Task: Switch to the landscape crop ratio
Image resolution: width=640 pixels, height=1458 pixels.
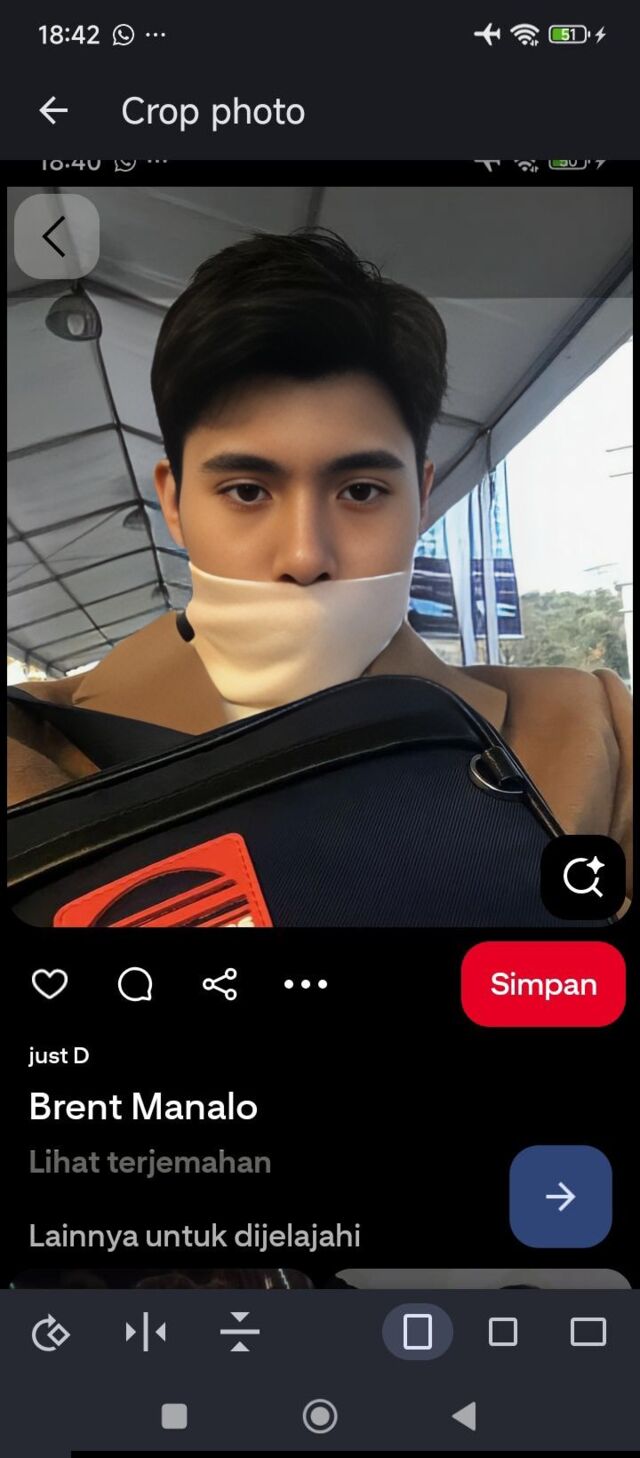Action: pyautogui.click(x=588, y=1332)
